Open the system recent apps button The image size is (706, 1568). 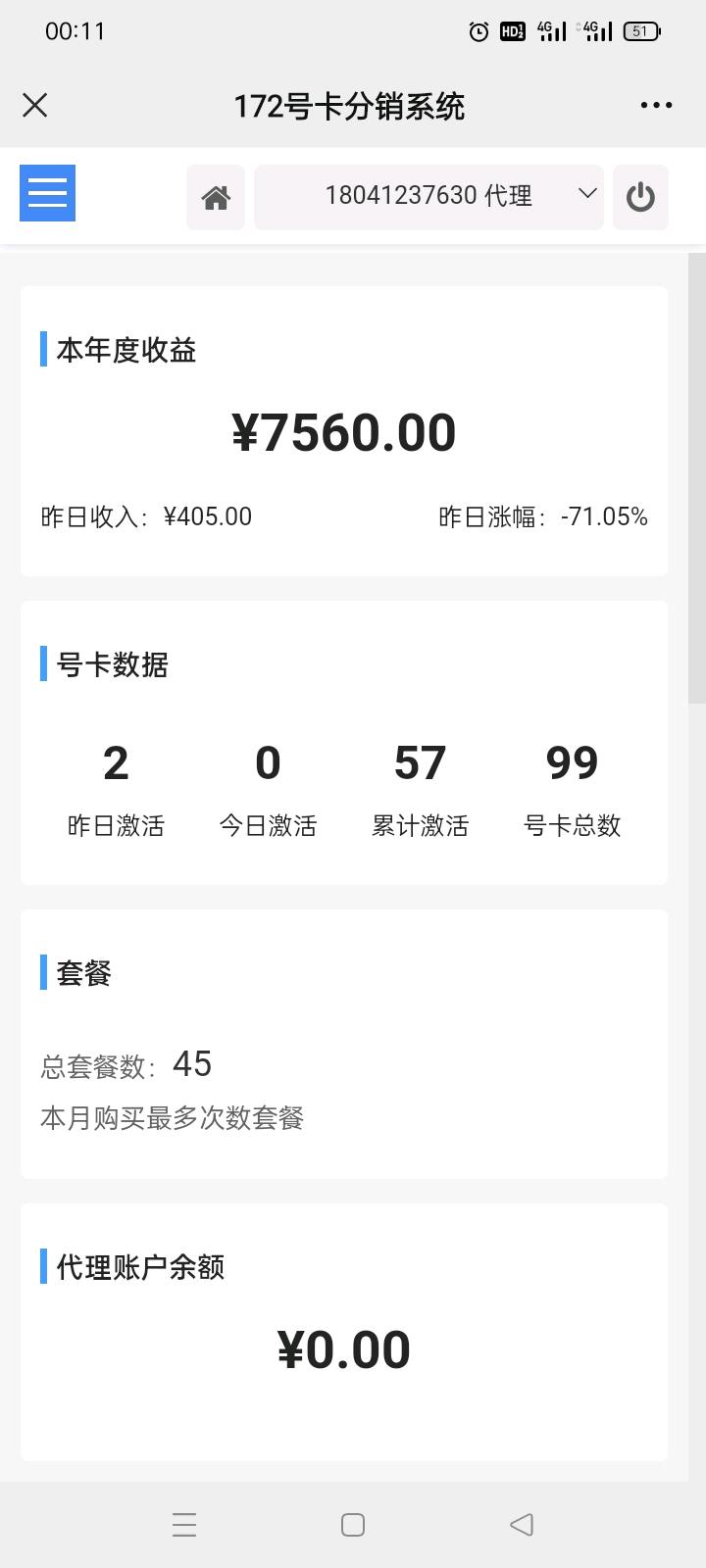coord(184,1524)
